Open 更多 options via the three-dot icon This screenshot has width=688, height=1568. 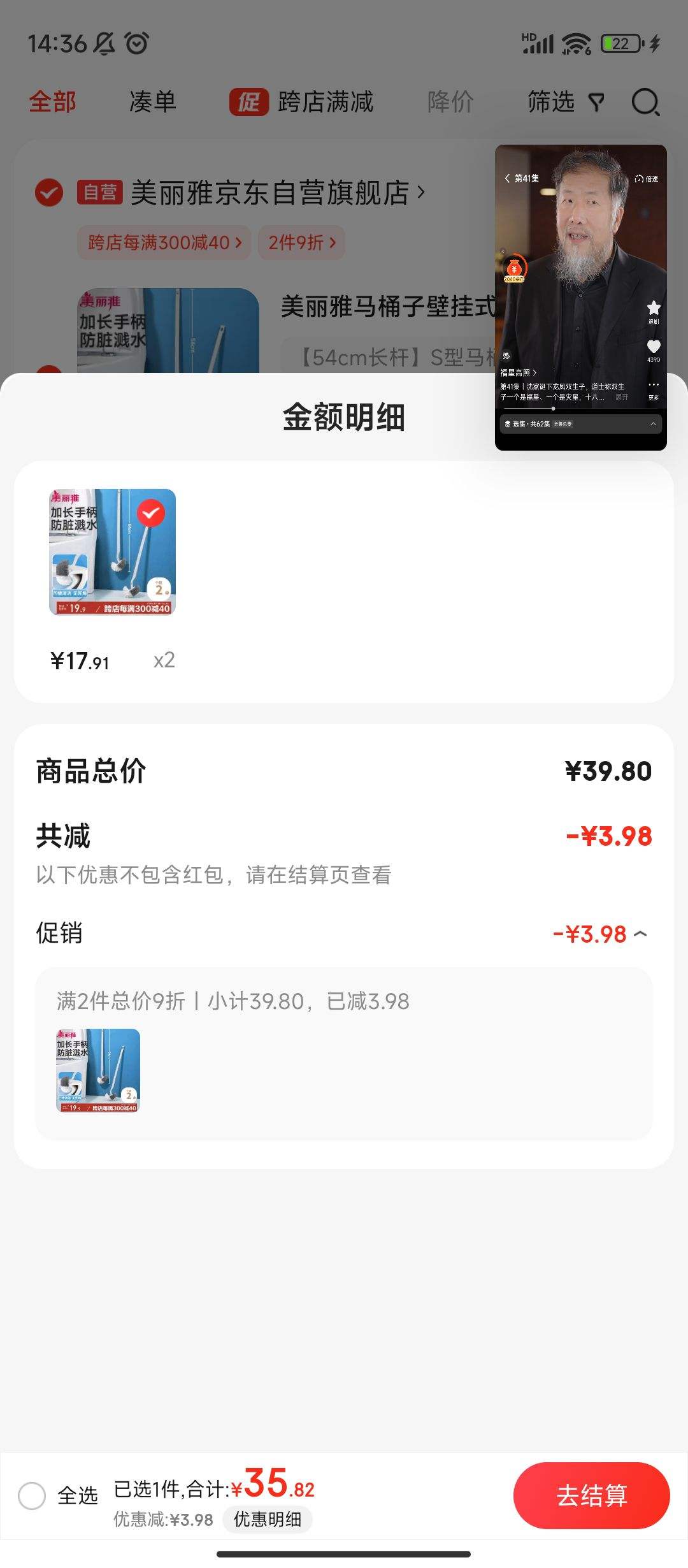pyautogui.click(x=652, y=384)
